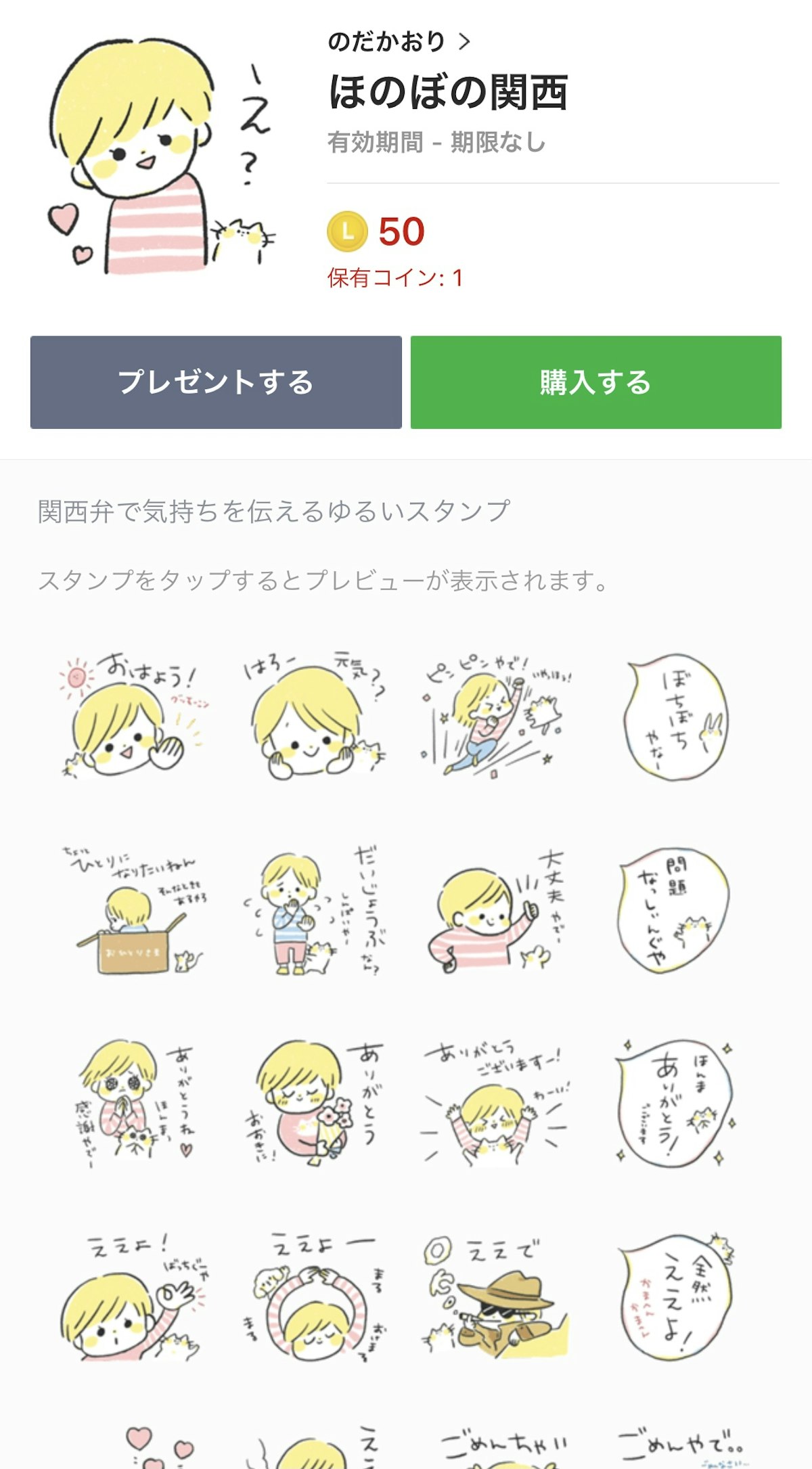The height and width of the screenshot is (1469, 812).
Task: Preview the だいじょうぶ sticker
Action: point(313,911)
